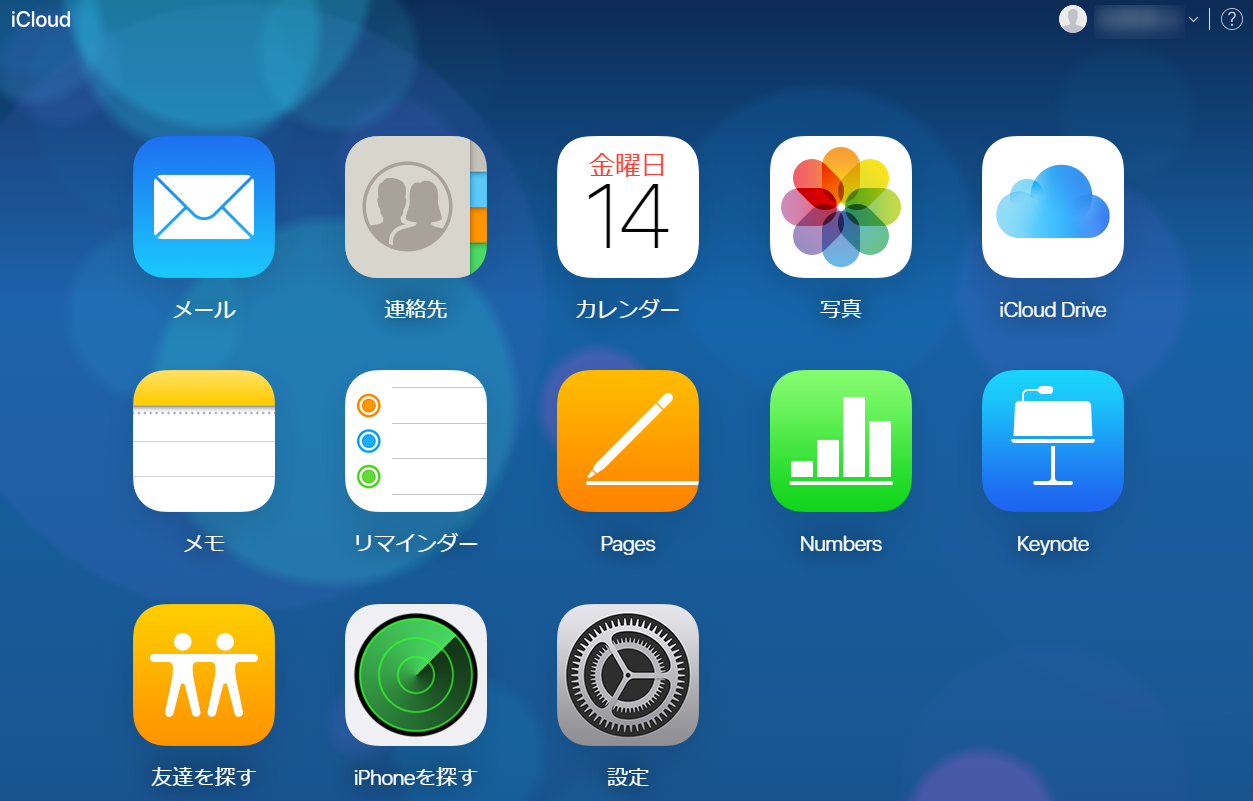Image resolution: width=1253 pixels, height=801 pixels.
Task: Open the 写真 photos app
Action: click(840, 207)
